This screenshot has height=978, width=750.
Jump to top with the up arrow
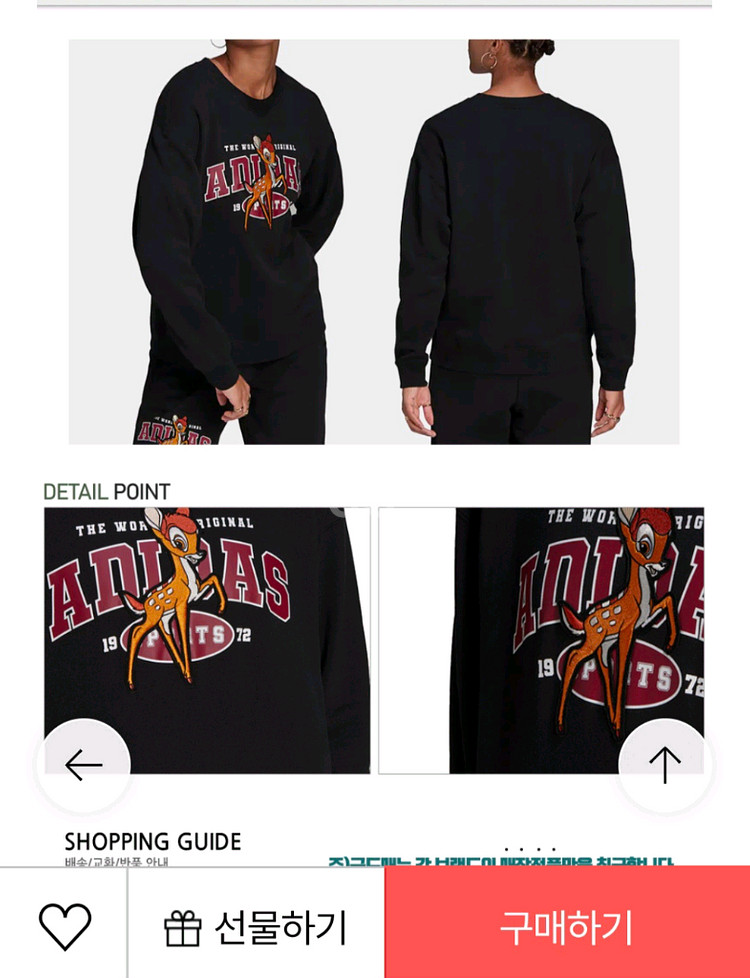point(665,765)
